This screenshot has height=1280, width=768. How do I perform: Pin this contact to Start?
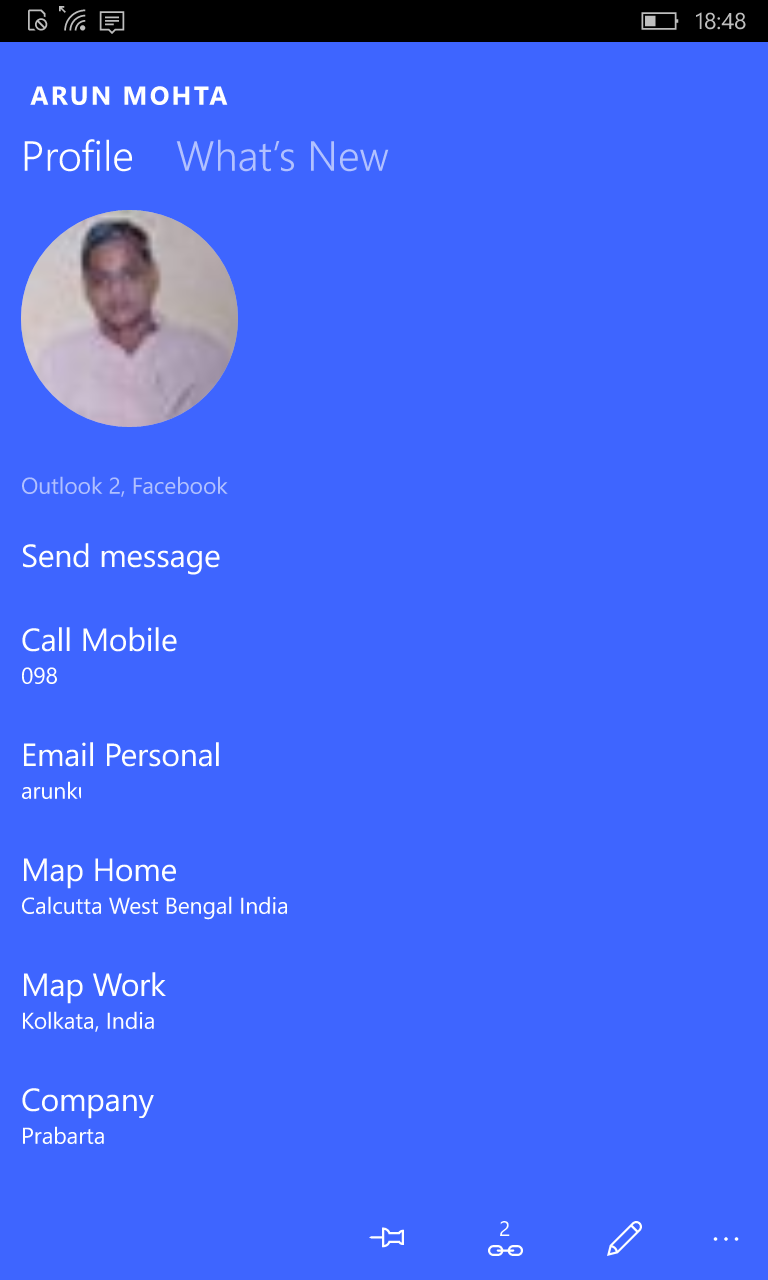388,1238
